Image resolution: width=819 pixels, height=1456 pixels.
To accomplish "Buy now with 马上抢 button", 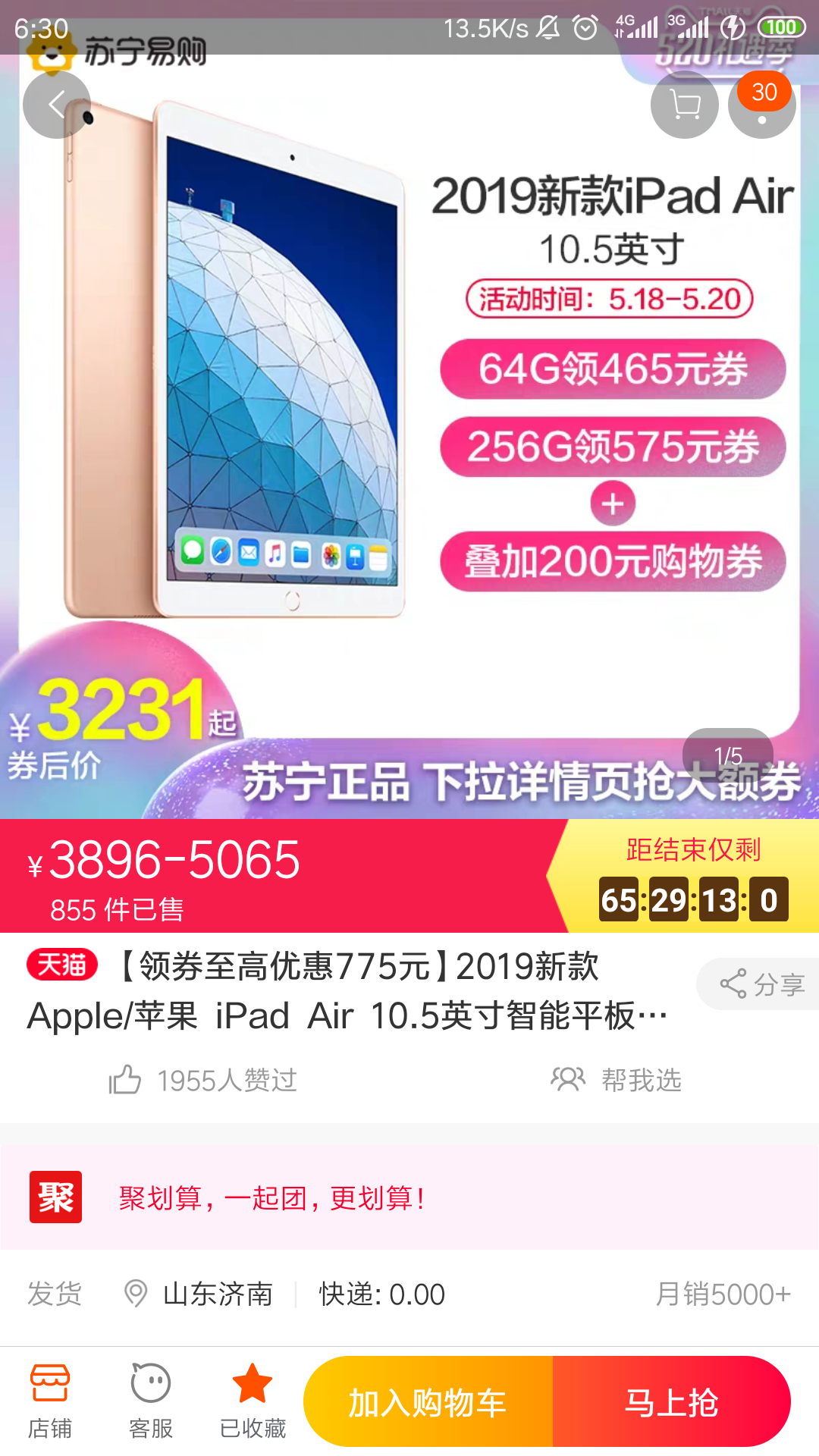I will point(672,1401).
